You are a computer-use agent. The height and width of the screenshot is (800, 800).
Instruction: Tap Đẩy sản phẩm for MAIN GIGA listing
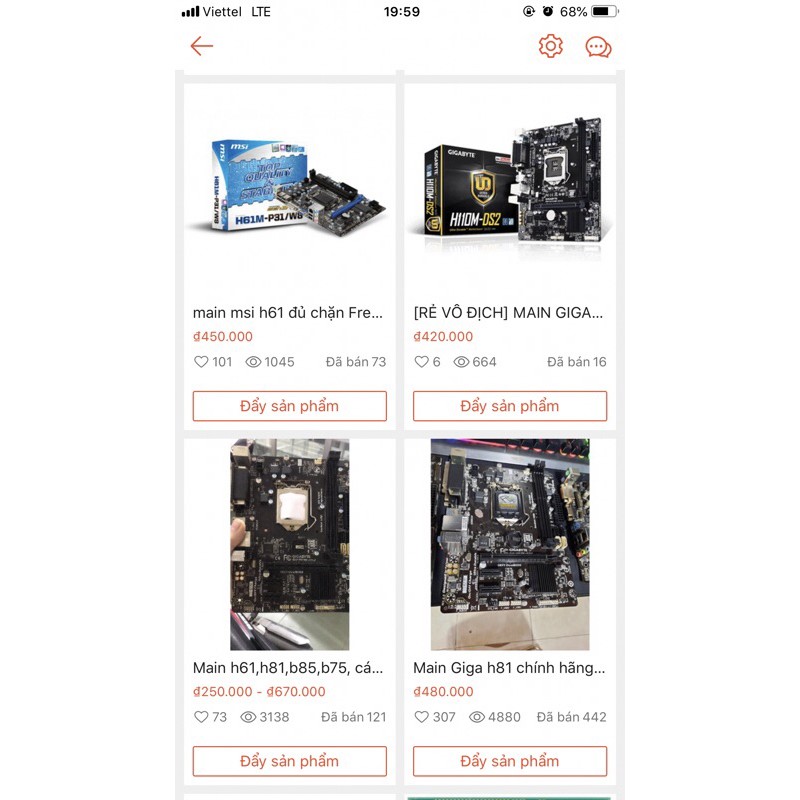tap(509, 406)
